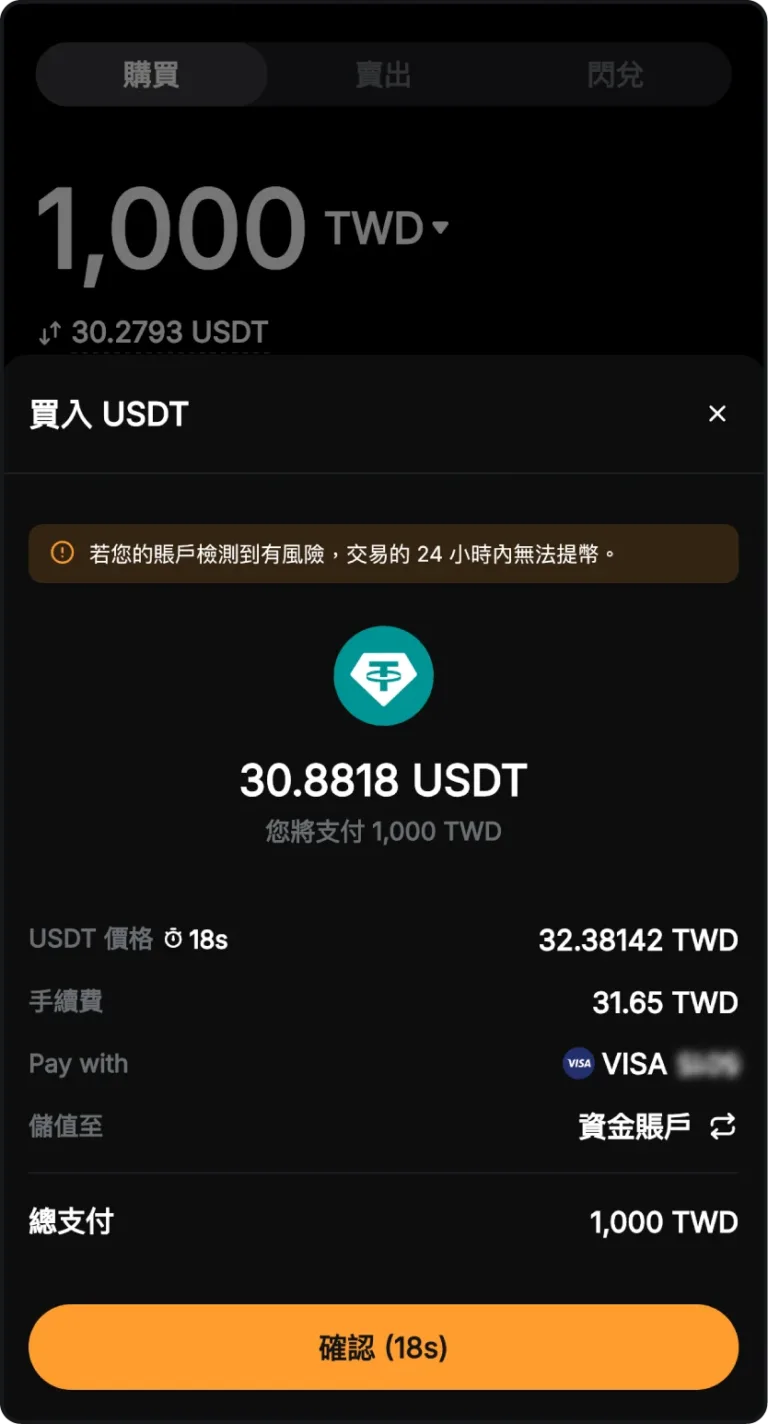The width and height of the screenshot is (768, 1424).
Task: Select the 購買 tab
Action: (x=151, y=74)
